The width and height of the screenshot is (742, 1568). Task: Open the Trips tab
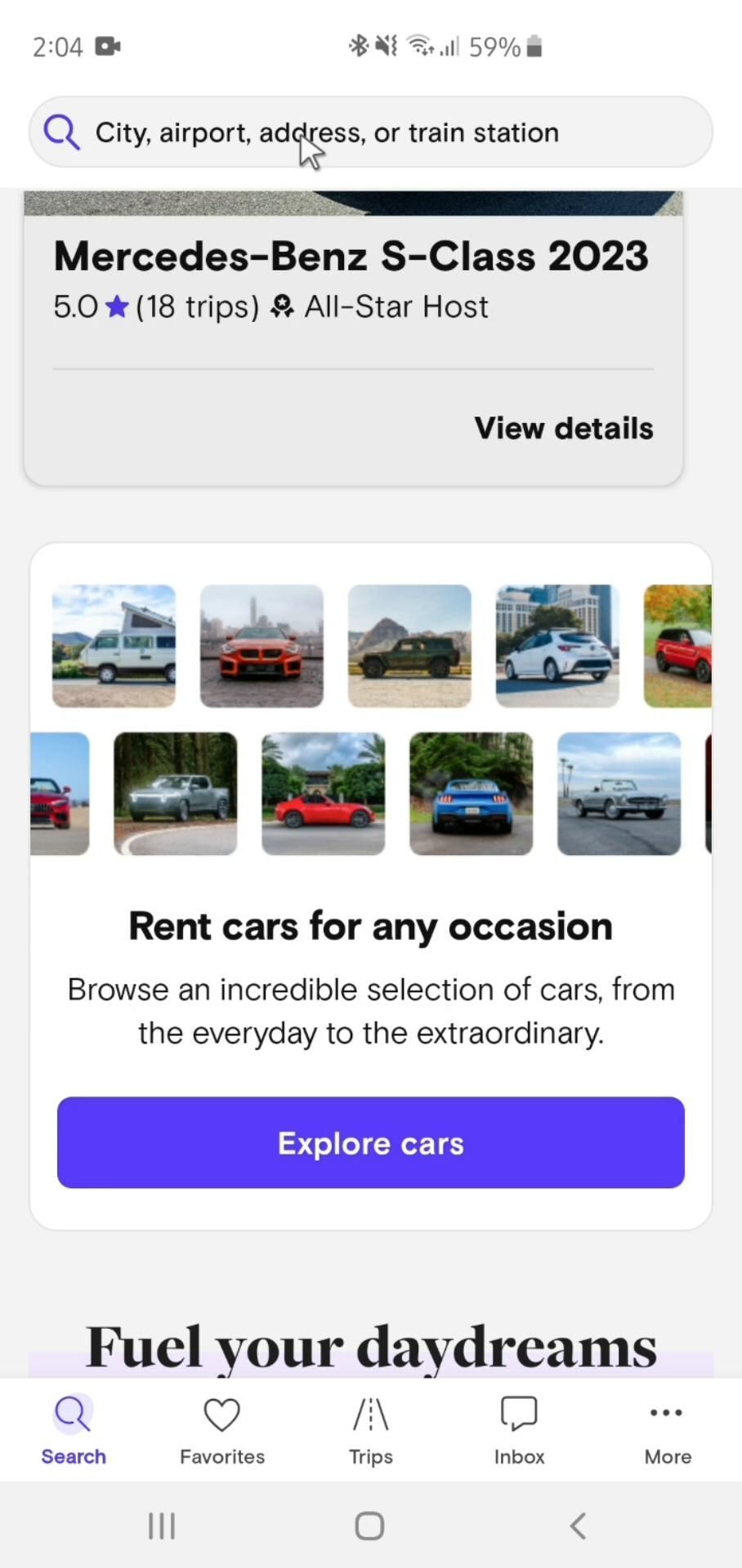tap(370, 1429)
